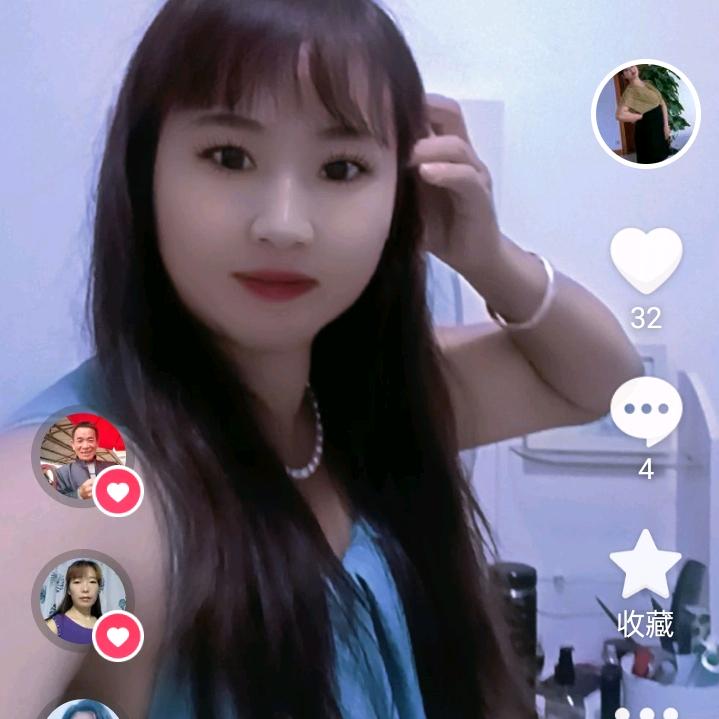This screenshot has height=719, width=719.
Task: Open the comments on this video
Action: pyautogui.click(x=646, y=411)
